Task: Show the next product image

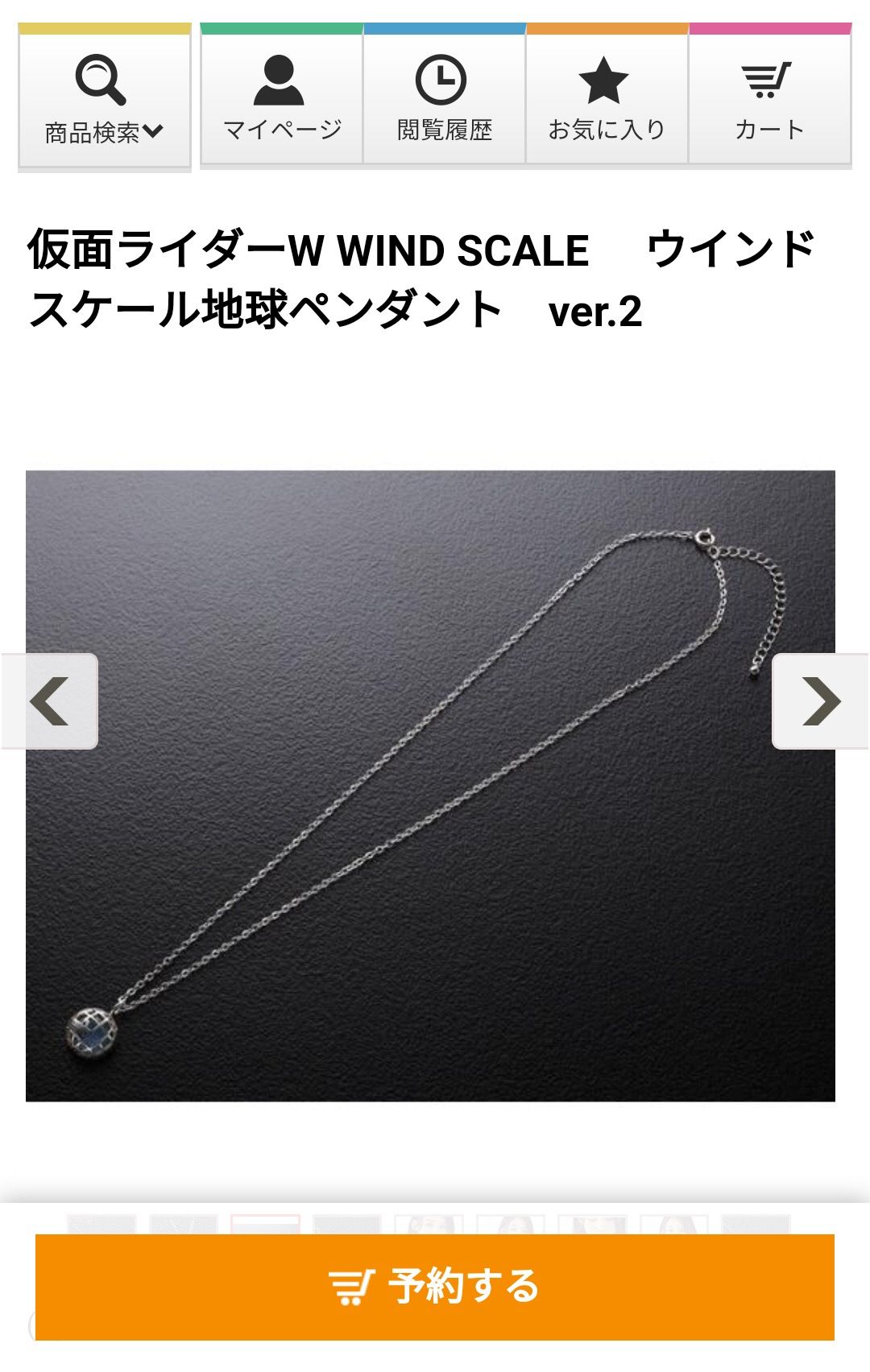Action: point(820,701)
